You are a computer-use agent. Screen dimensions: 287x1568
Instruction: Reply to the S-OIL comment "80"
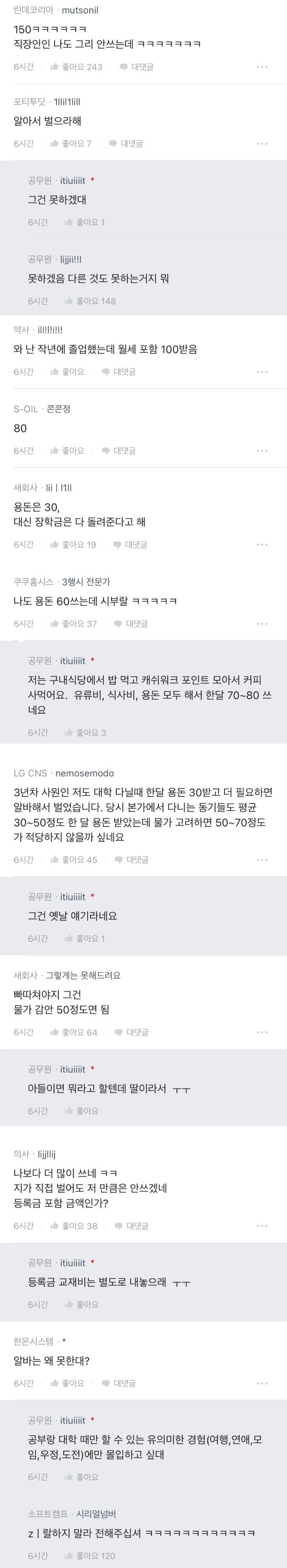(118, 451)
